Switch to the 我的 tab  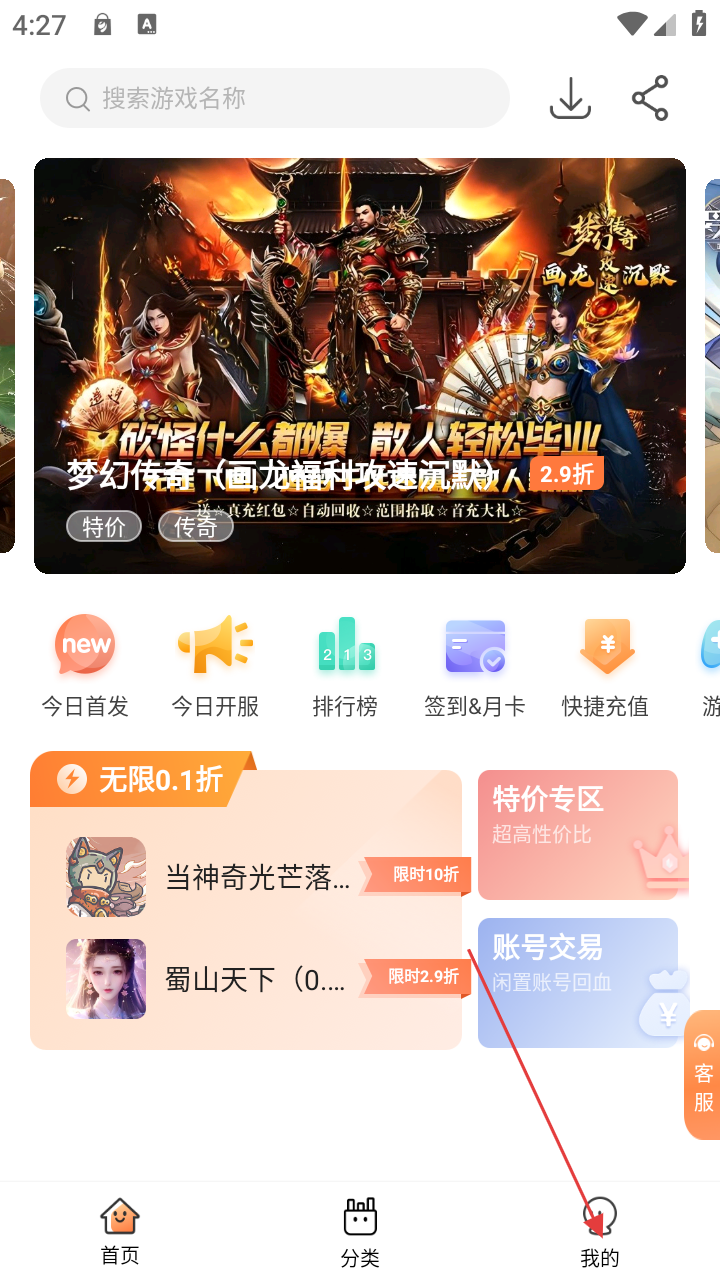point(600,1232)
